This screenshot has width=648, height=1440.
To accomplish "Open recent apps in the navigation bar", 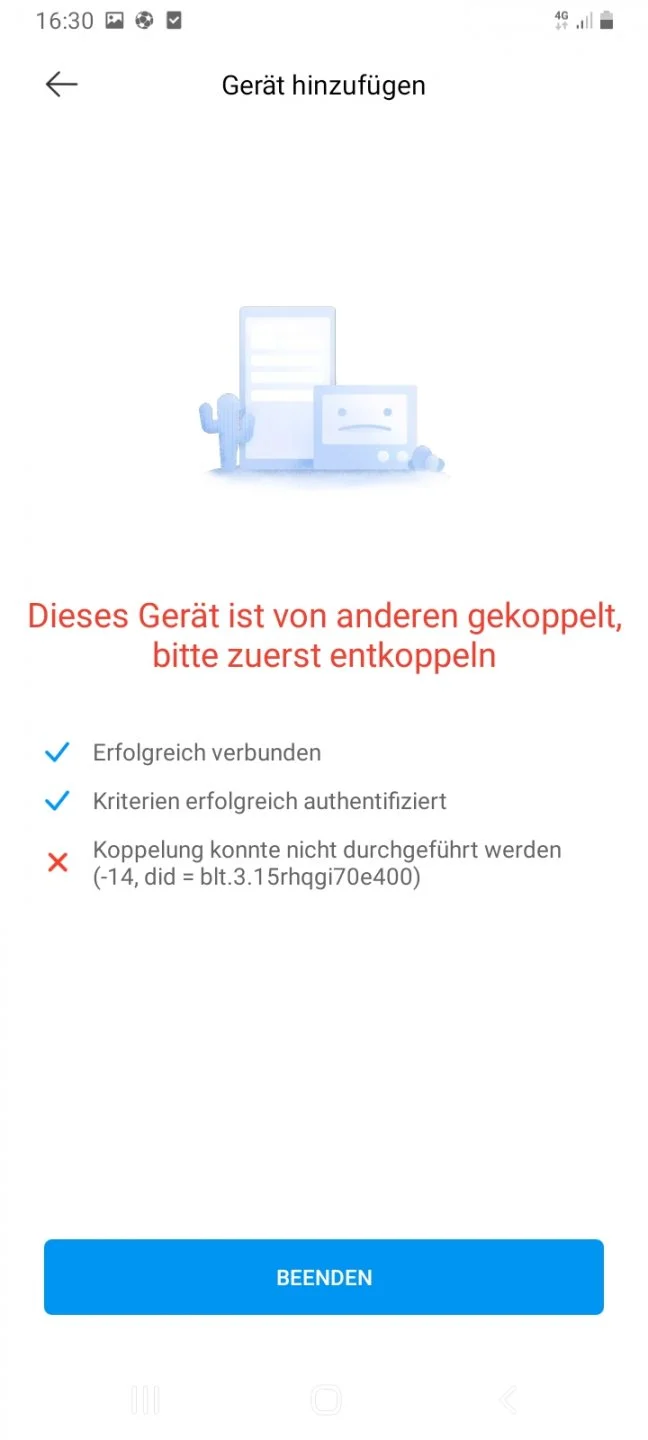I will tap(145, 1400).
